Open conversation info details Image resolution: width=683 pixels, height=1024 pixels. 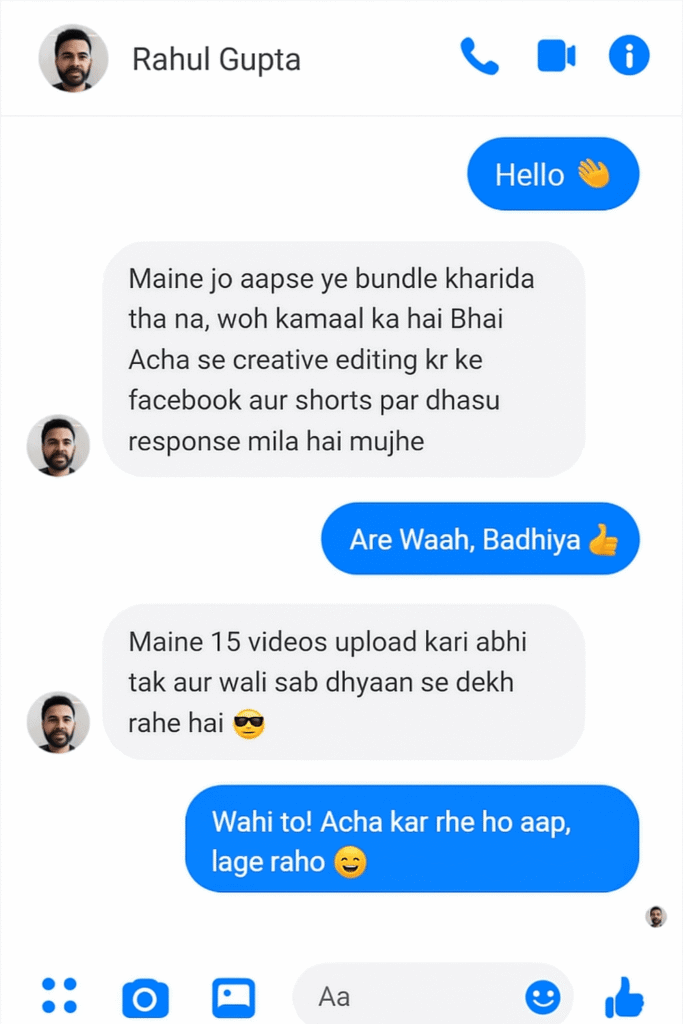(629, 57)
